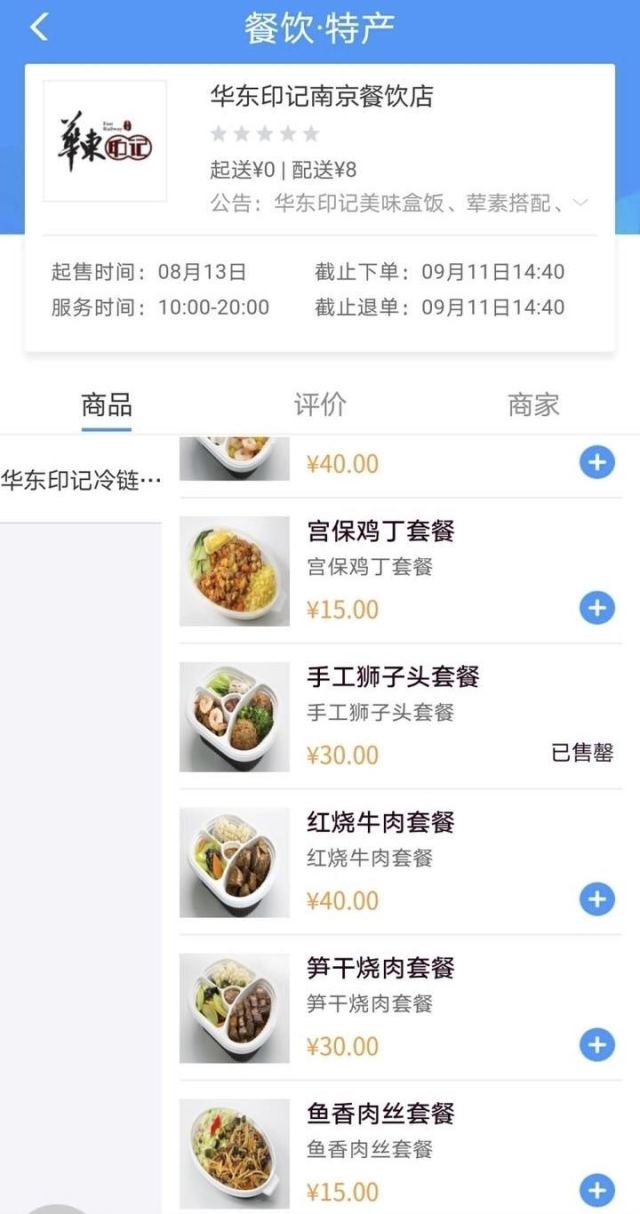Image resolution: width=640 pixels, height=1214 pixels.
Task: Add 笋干烧肉套餐 to the cart
Action: pyautogui.click(x=597, y=1045)
